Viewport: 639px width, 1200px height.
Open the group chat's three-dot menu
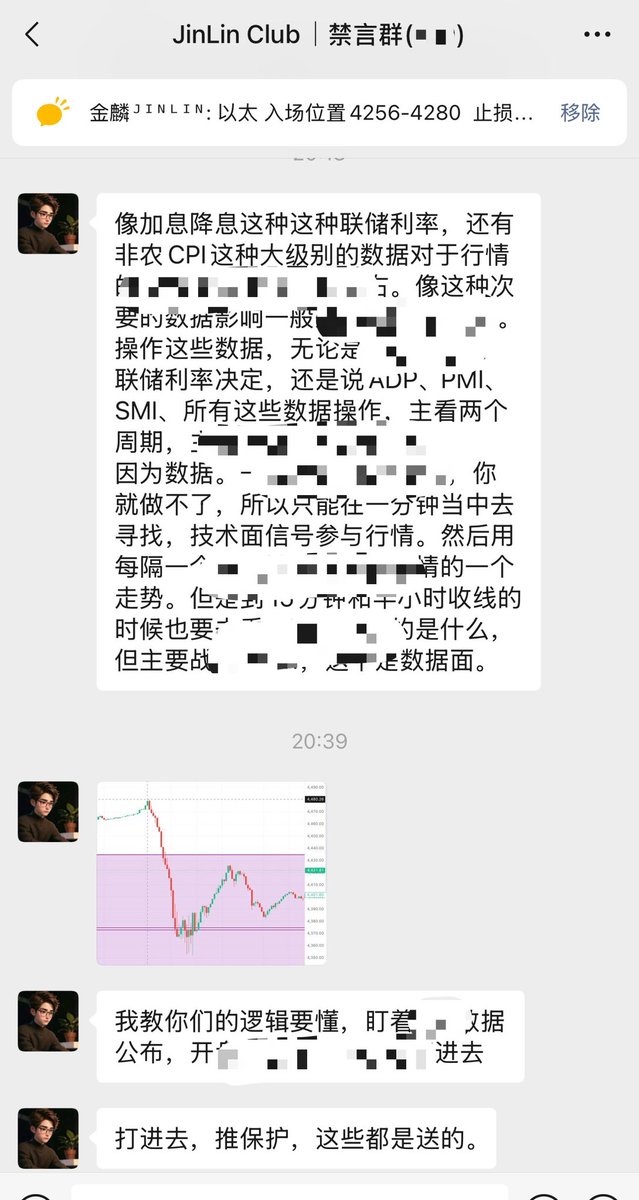click(x=596, y=35)
